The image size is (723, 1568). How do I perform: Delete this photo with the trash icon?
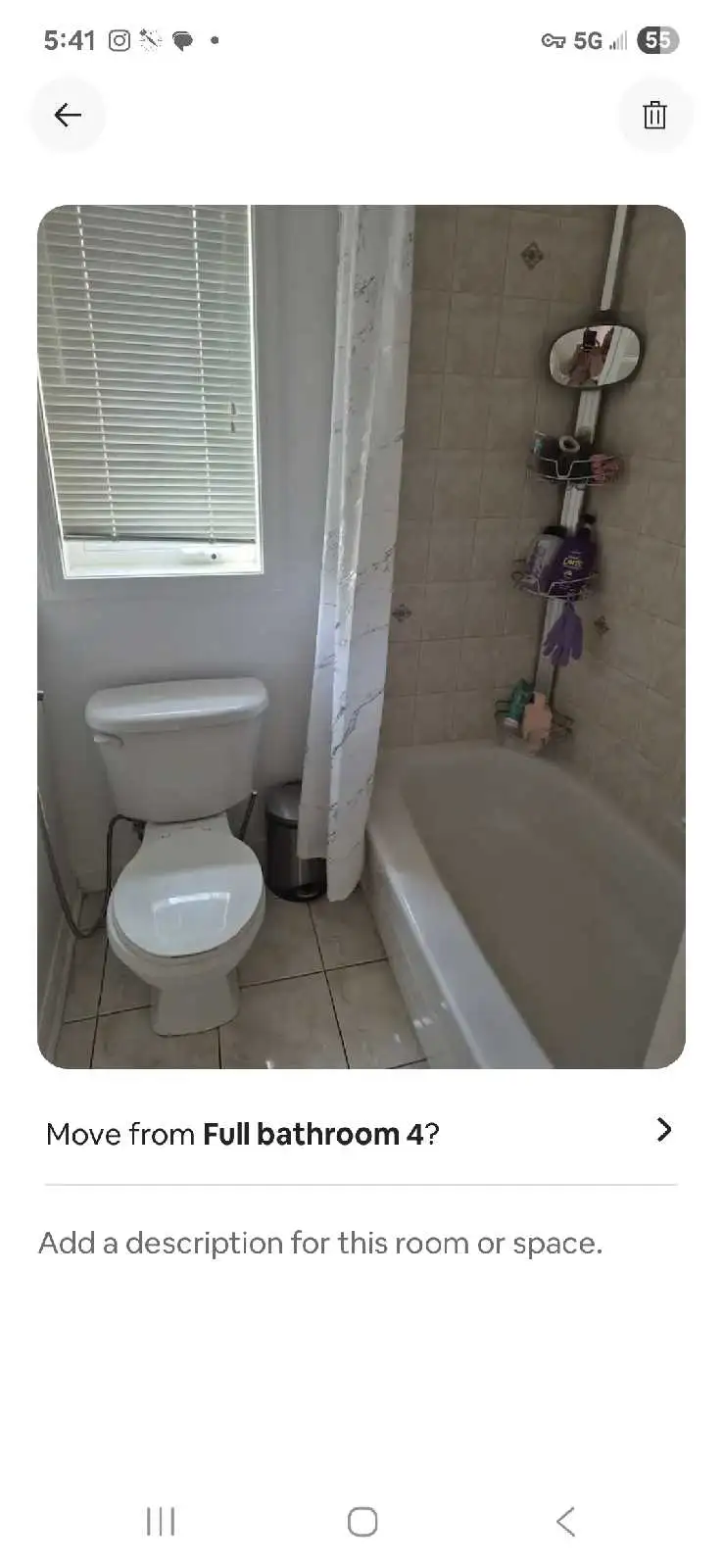654,116
